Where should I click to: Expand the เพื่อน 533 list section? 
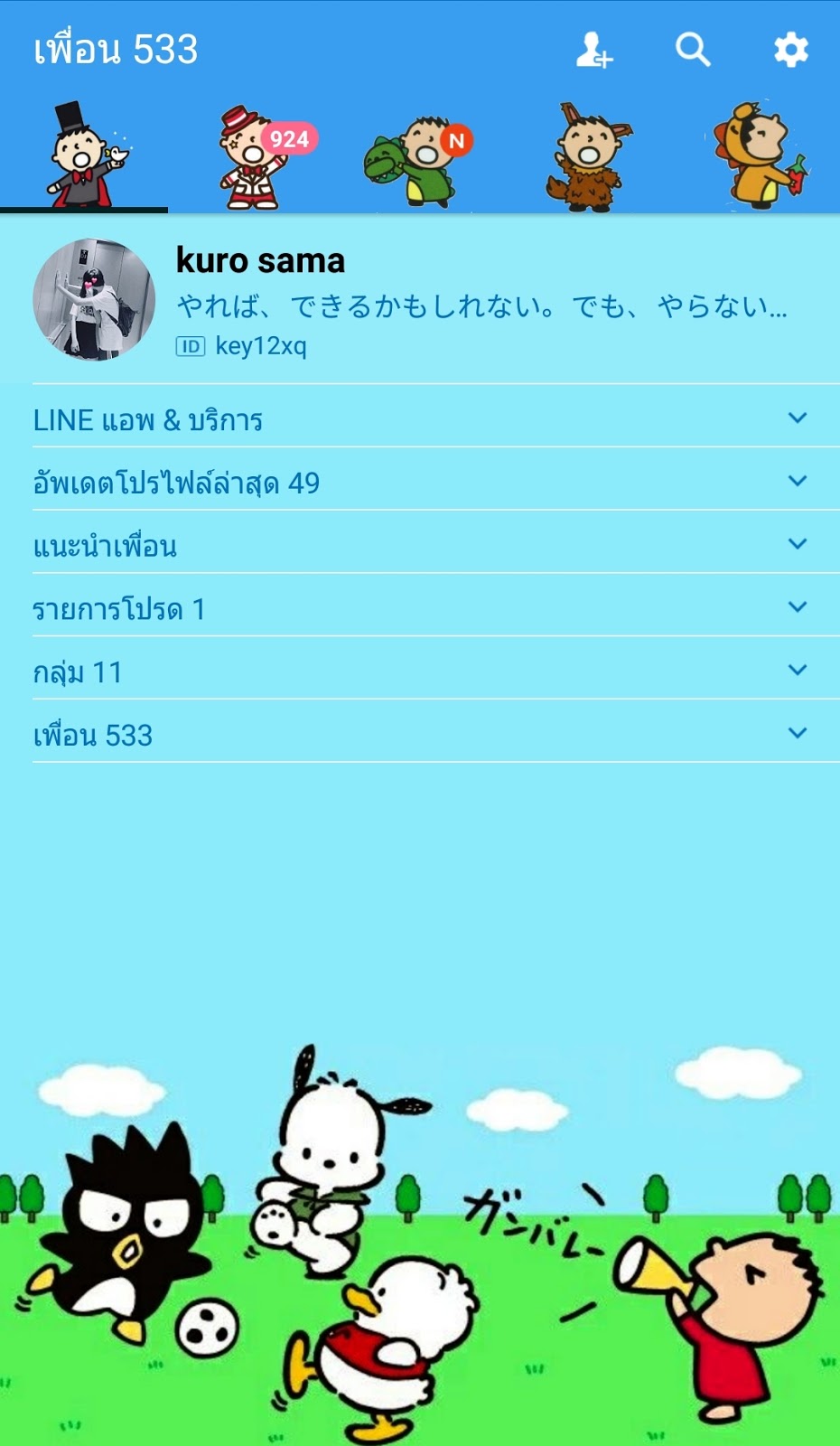420,735
